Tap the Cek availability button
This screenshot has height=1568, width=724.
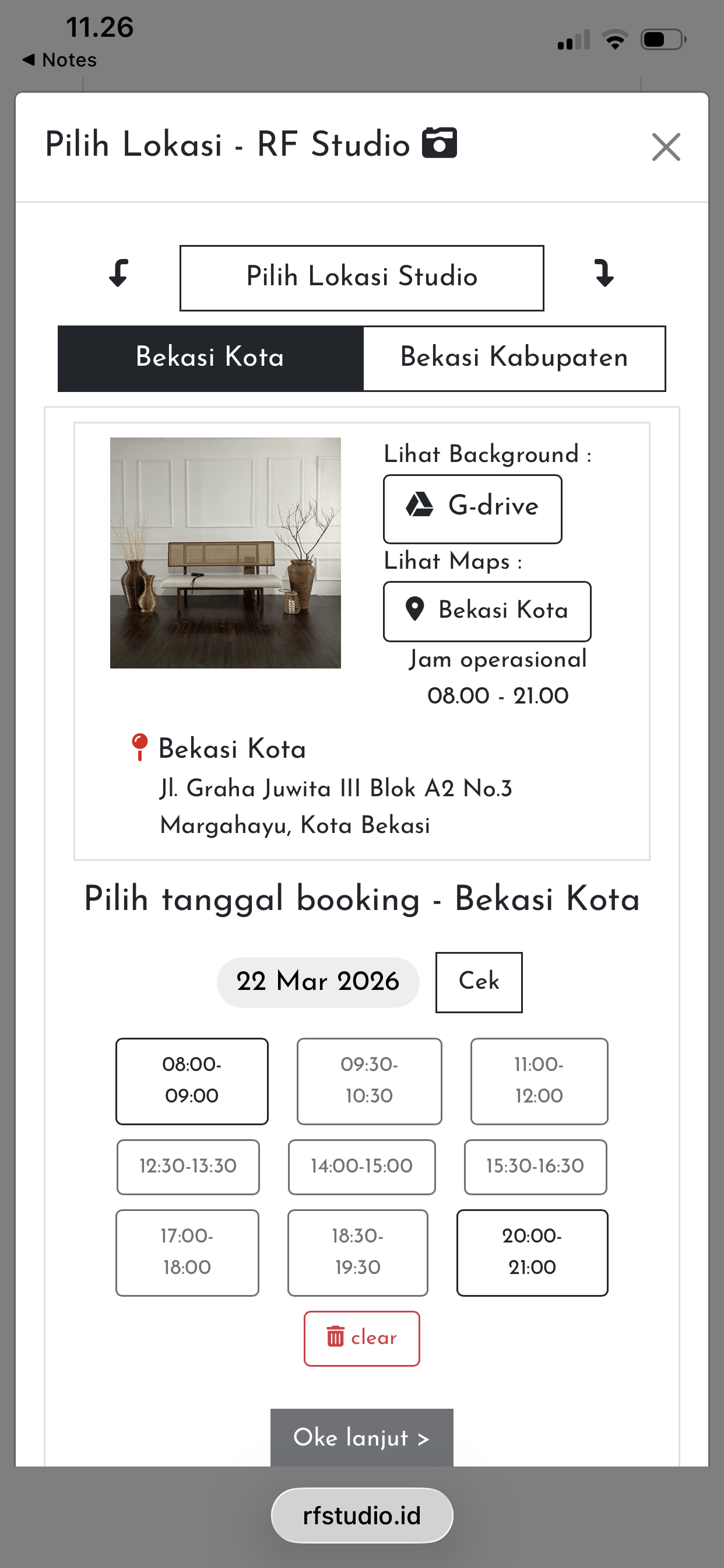[x=478, y=981]
